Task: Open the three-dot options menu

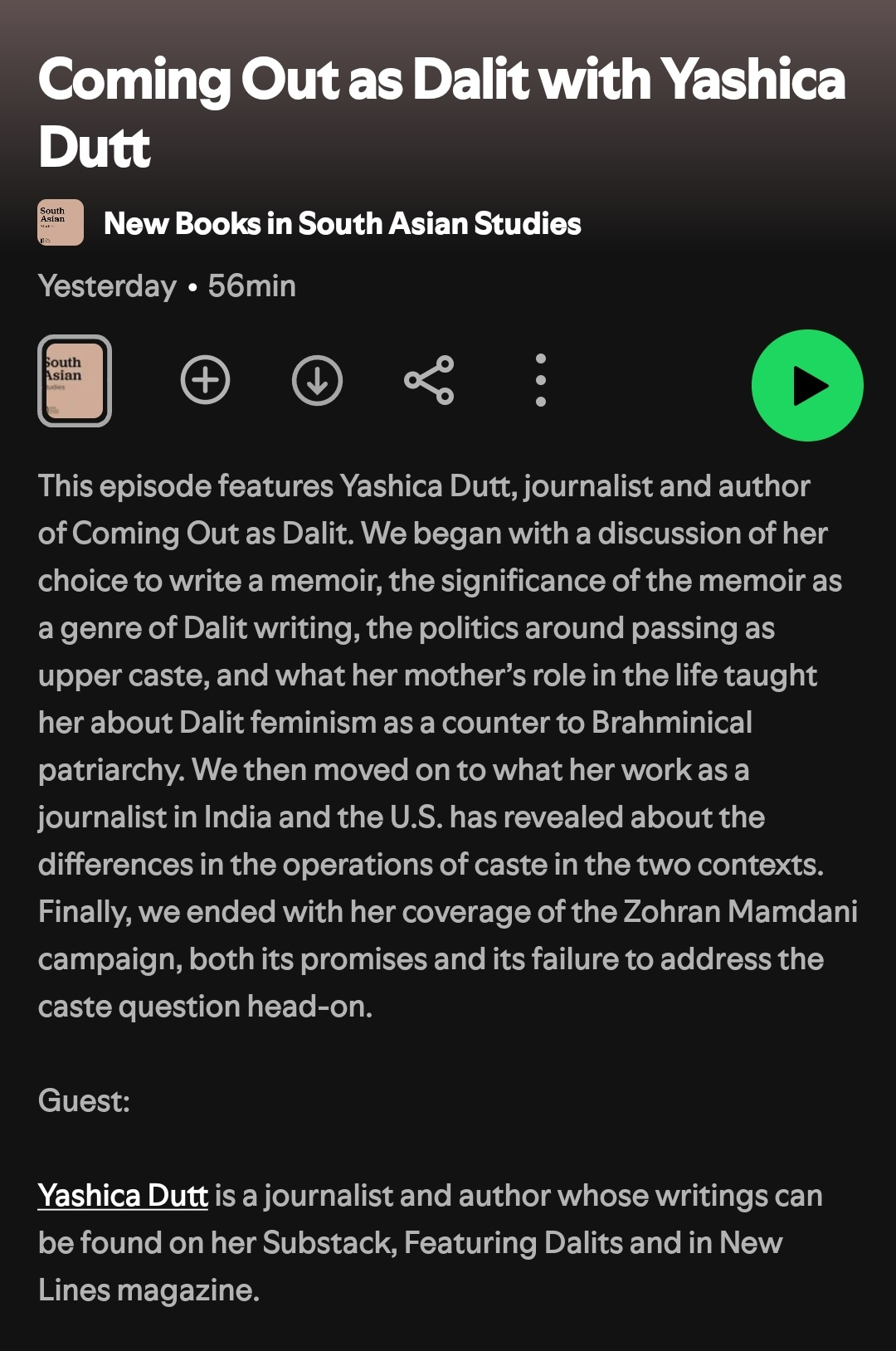Action: [540, 380]
